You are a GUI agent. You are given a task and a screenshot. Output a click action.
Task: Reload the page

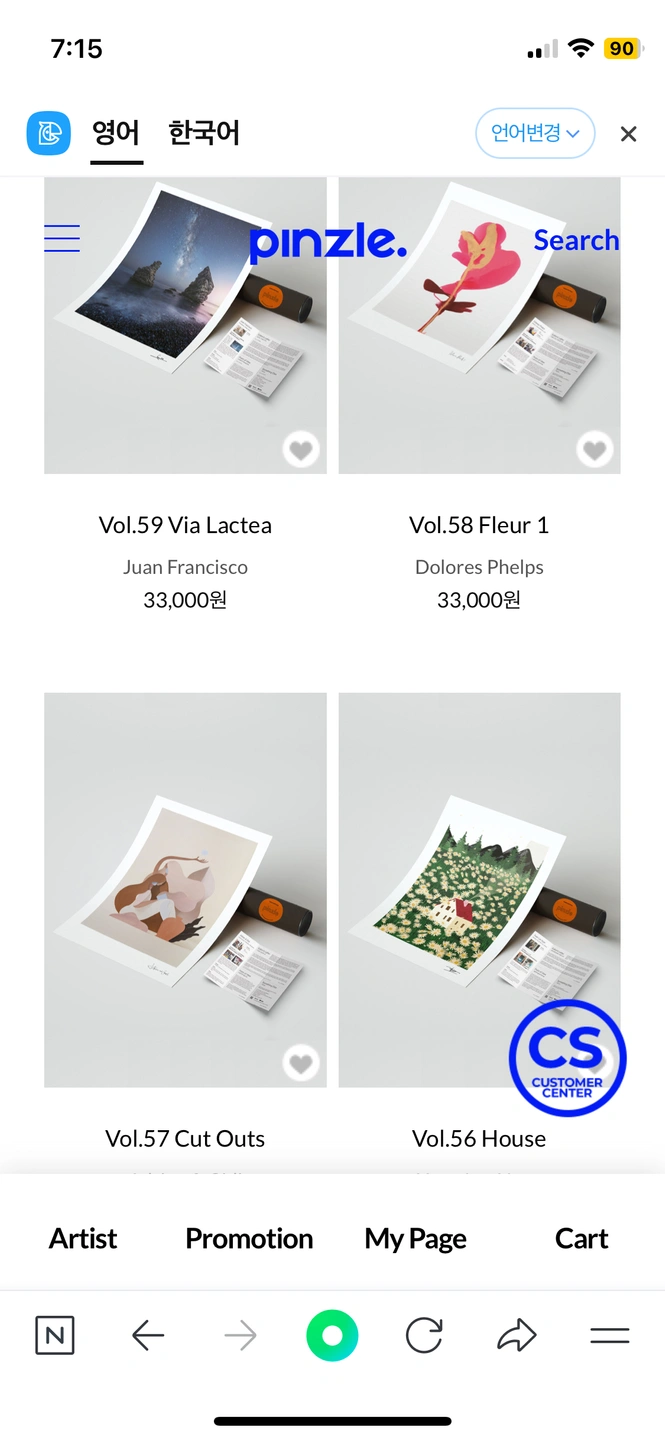point(424,1335)
